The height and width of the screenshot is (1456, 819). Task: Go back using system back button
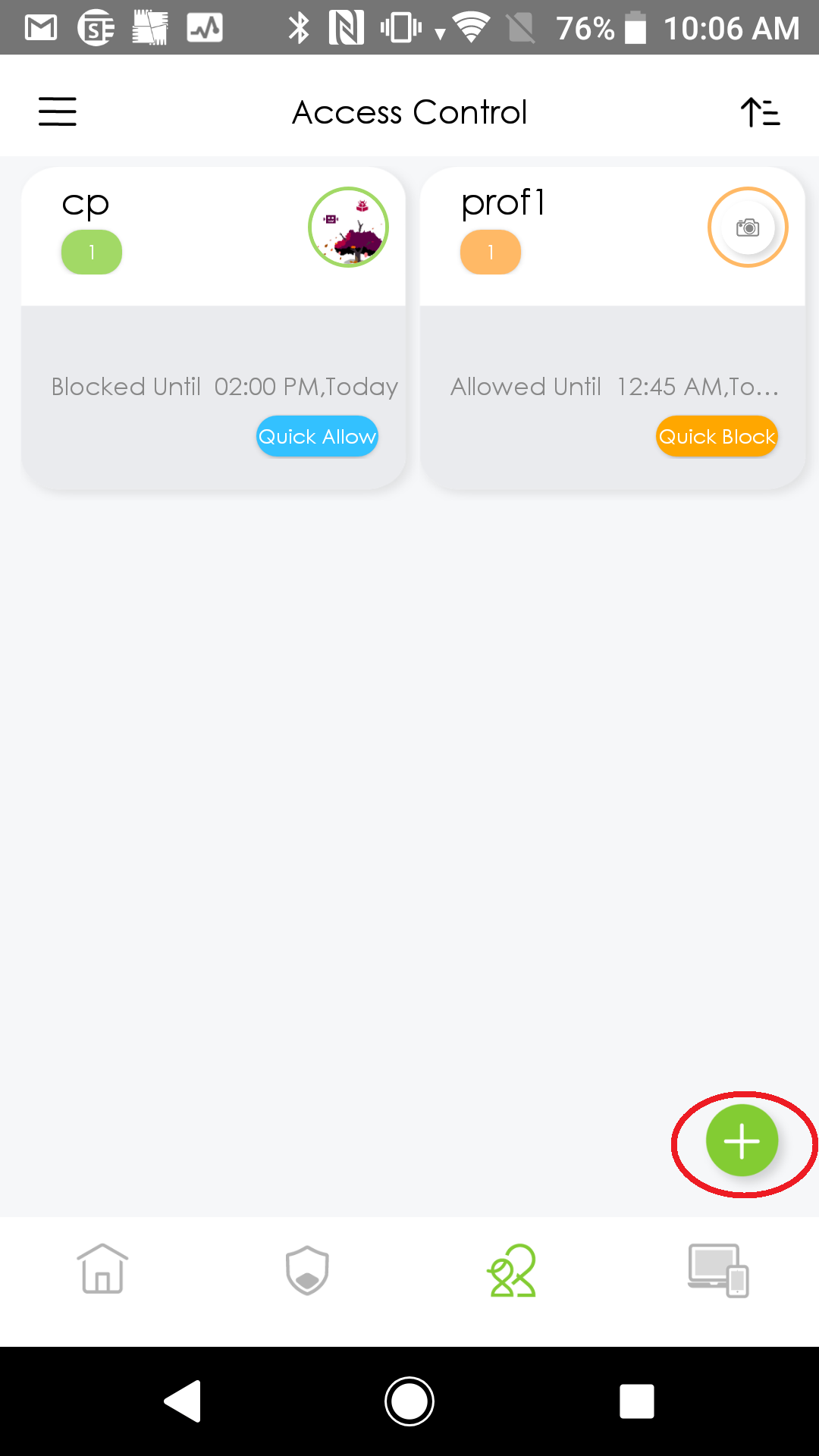(183, 1401)
